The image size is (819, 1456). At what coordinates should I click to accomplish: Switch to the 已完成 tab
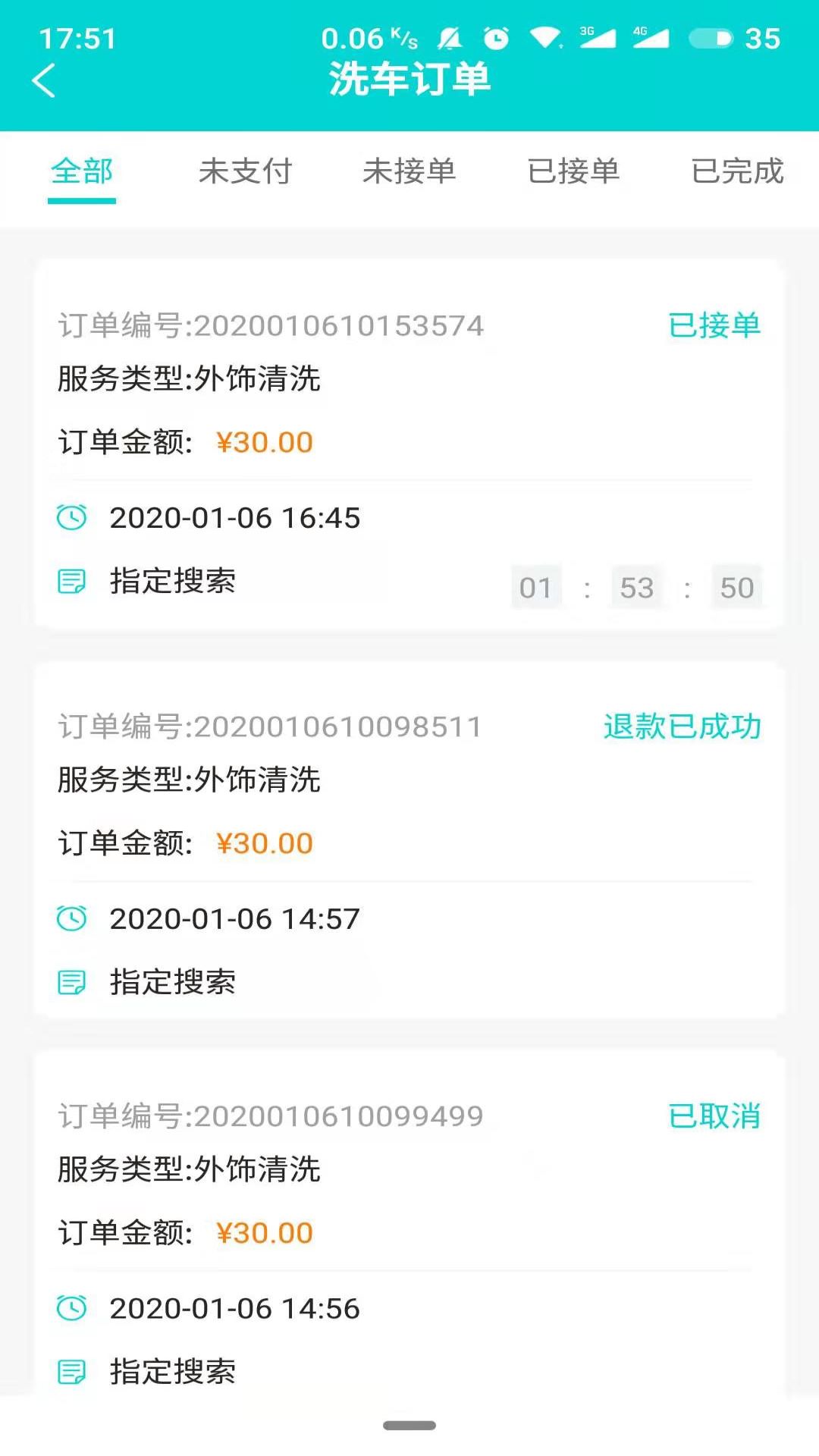[x=736, y=173]
